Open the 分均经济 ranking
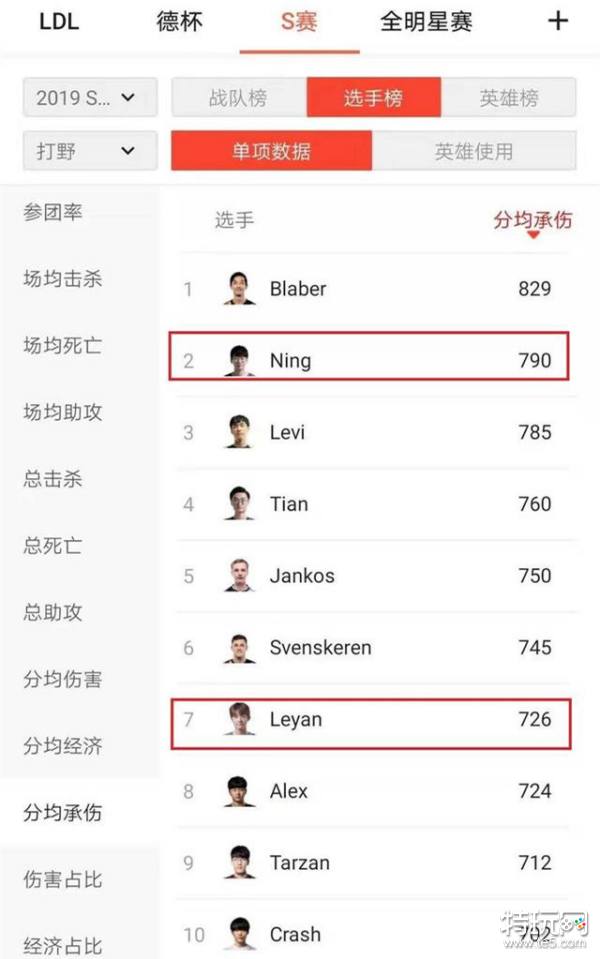This screenshot has width=600, height=959. point(63,746)
